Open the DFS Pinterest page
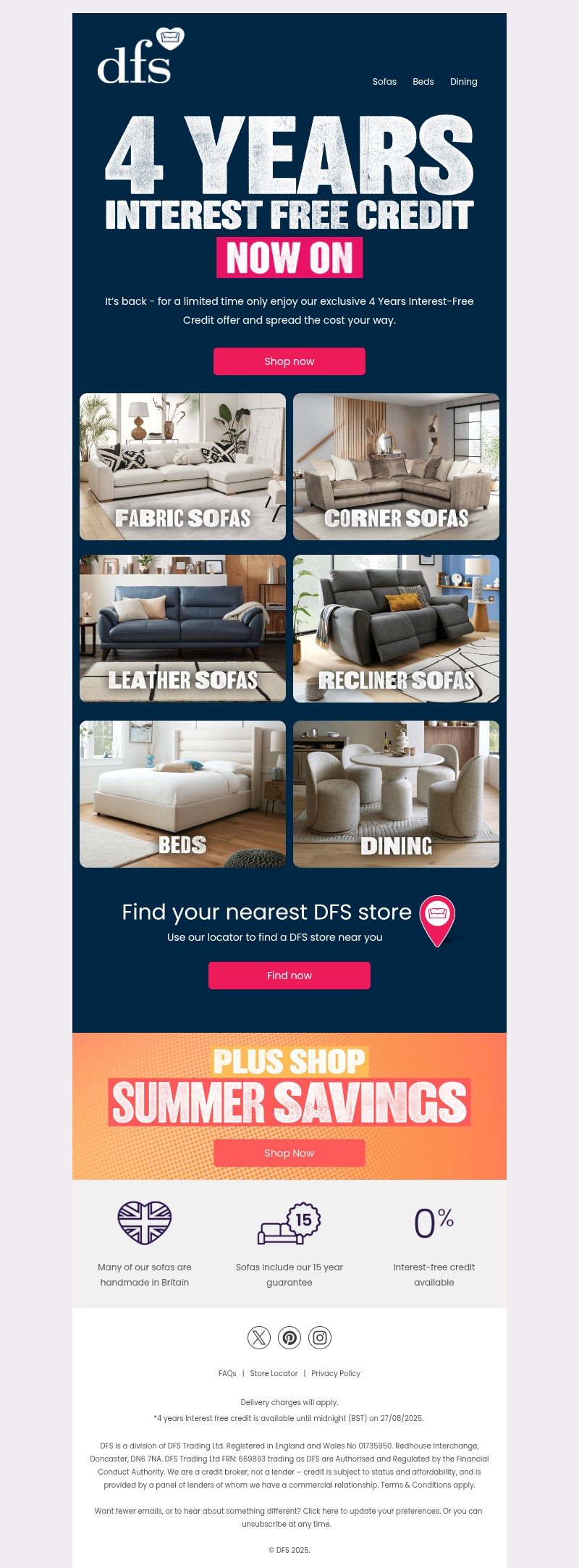Image resolution: width=579 pixels, height=1568 pixels. 289,1338
